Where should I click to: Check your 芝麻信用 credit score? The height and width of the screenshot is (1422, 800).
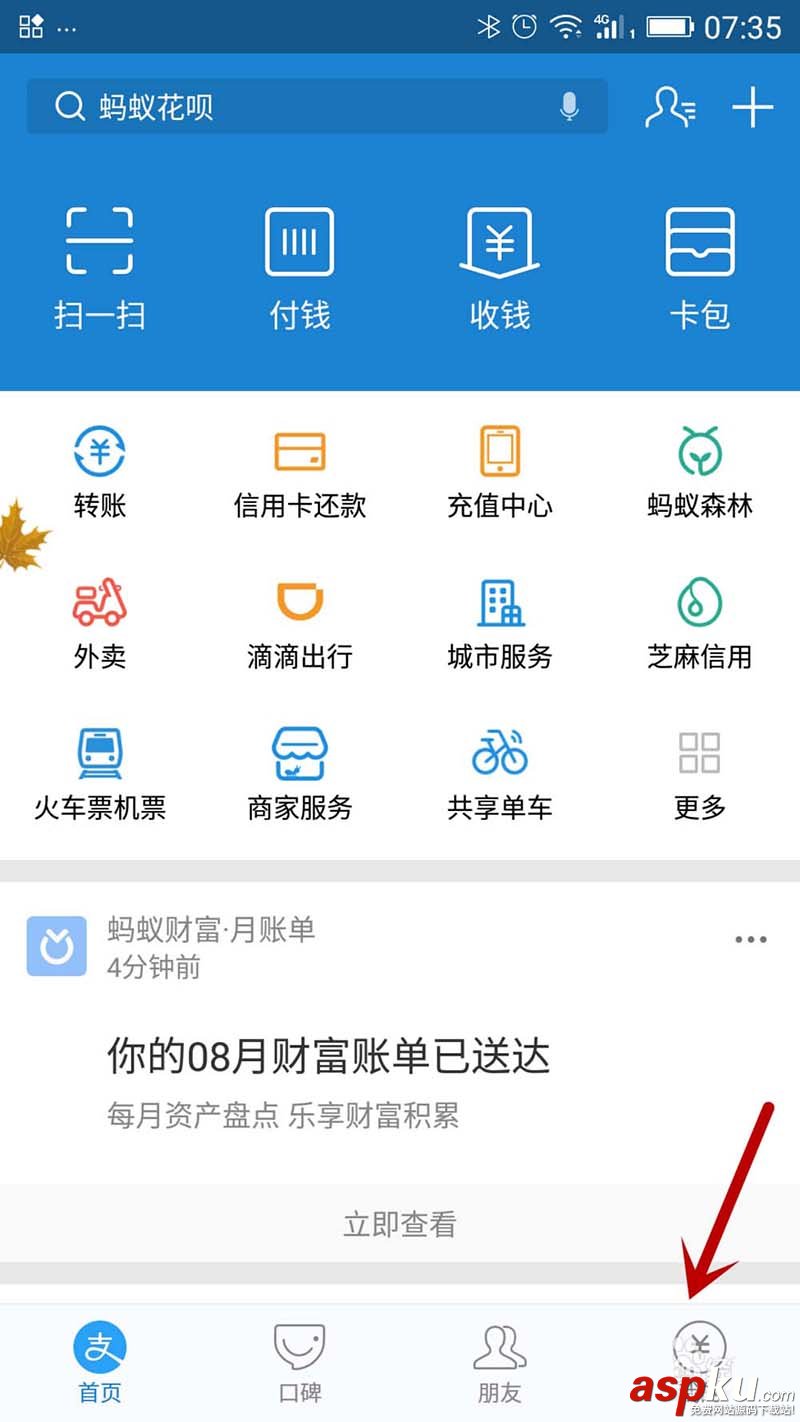(x=699, y=620)
